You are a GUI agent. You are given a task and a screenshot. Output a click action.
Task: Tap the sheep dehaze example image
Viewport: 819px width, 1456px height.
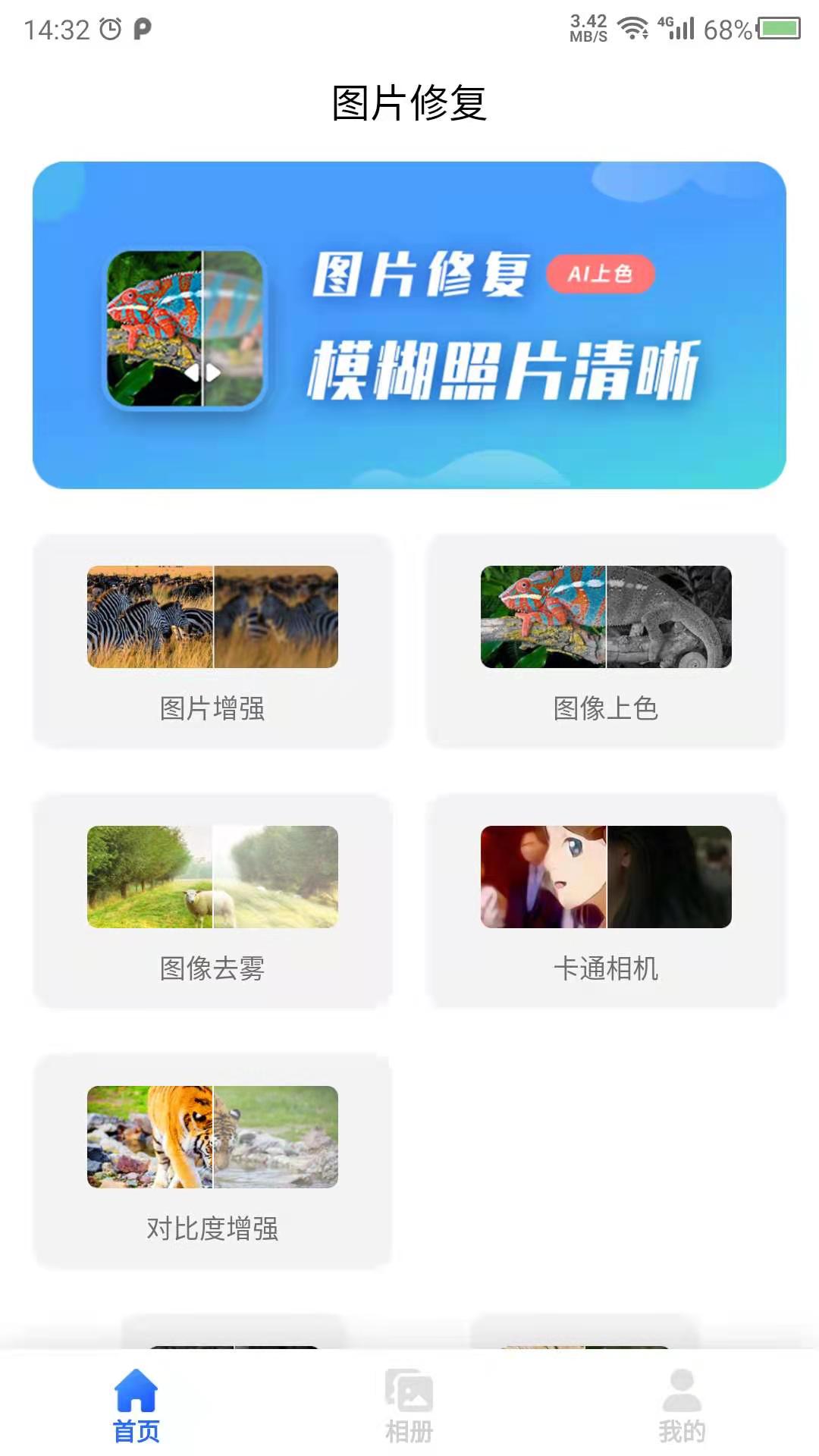pyautogui.click(x=211, y=876)
